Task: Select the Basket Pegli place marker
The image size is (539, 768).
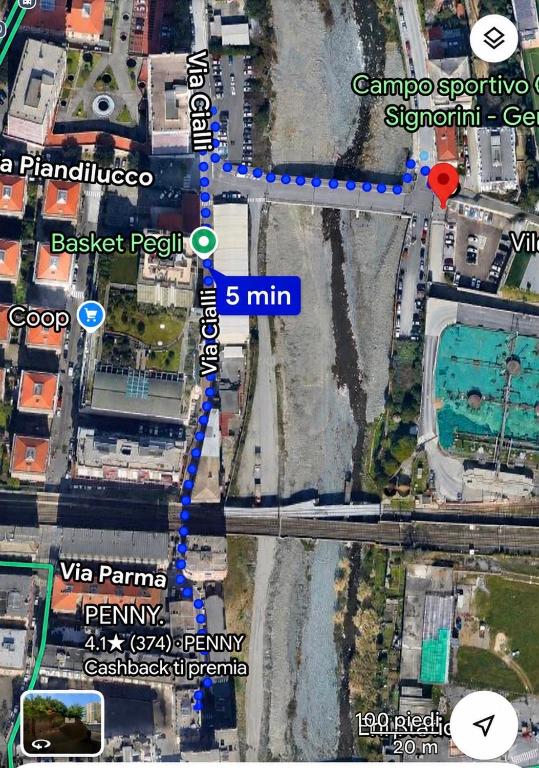Action: [204, 242]
